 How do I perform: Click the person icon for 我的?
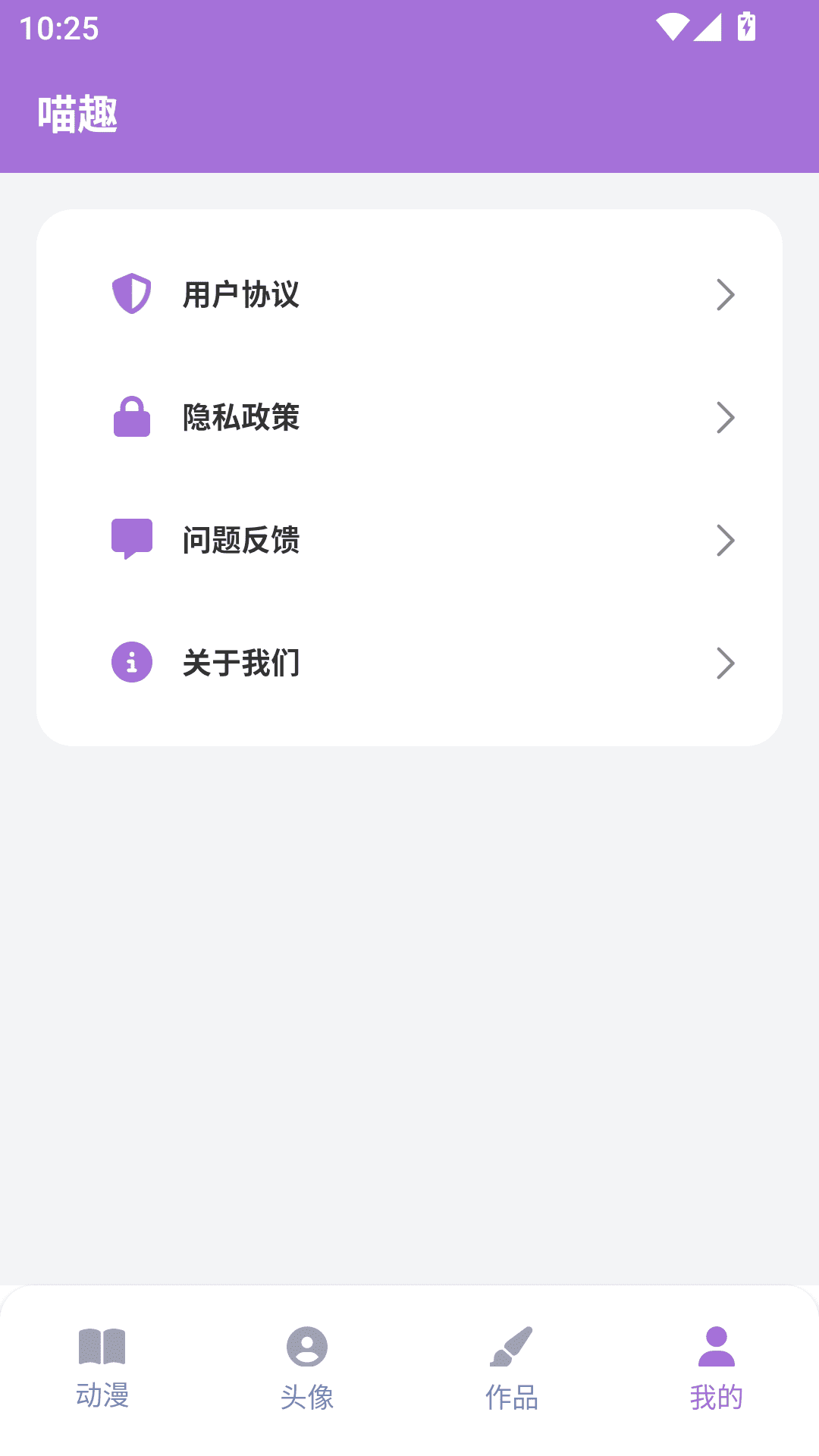pyautogui.click(x=714, y=1362)
